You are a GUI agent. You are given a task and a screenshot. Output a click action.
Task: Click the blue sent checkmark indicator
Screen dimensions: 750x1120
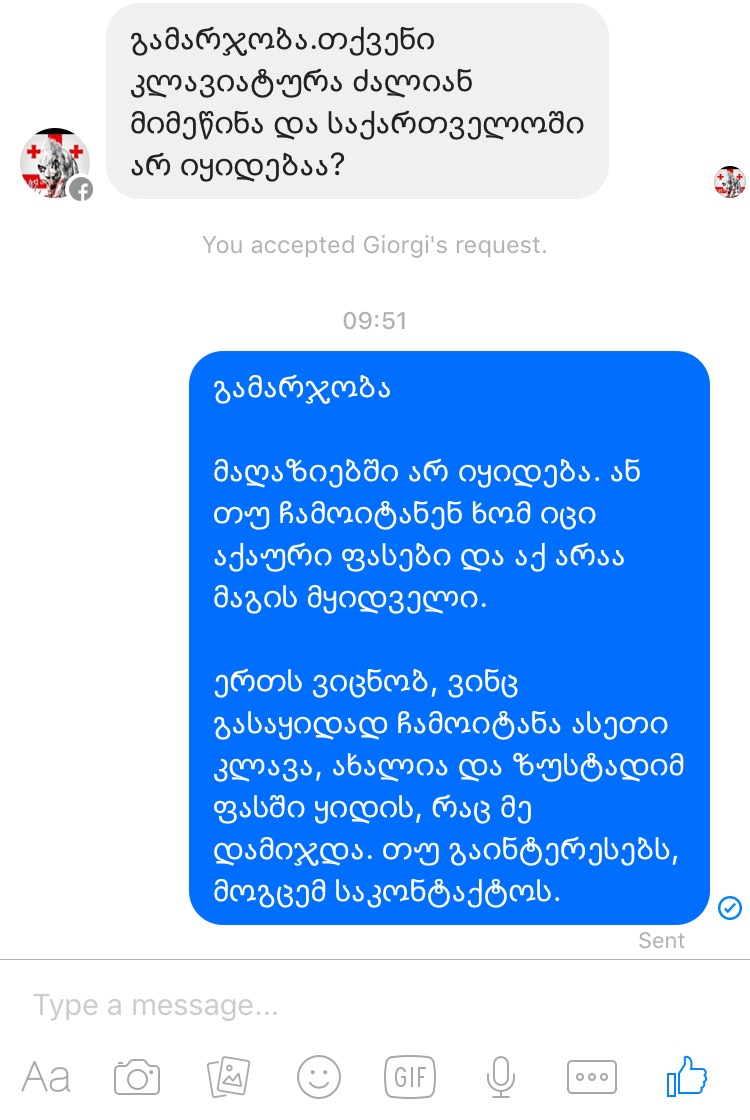[731, 908]
